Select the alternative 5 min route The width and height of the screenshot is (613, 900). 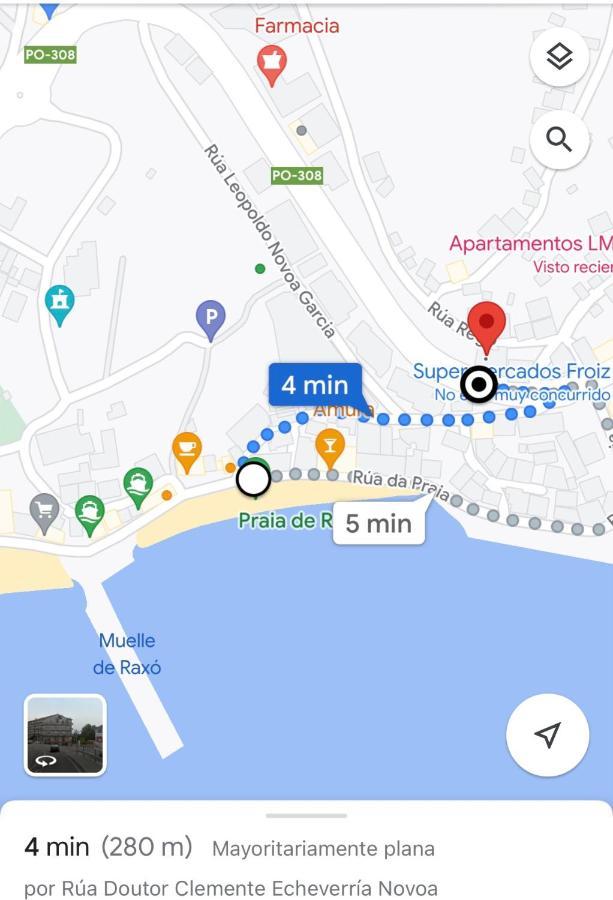click(x=378, y=522)
